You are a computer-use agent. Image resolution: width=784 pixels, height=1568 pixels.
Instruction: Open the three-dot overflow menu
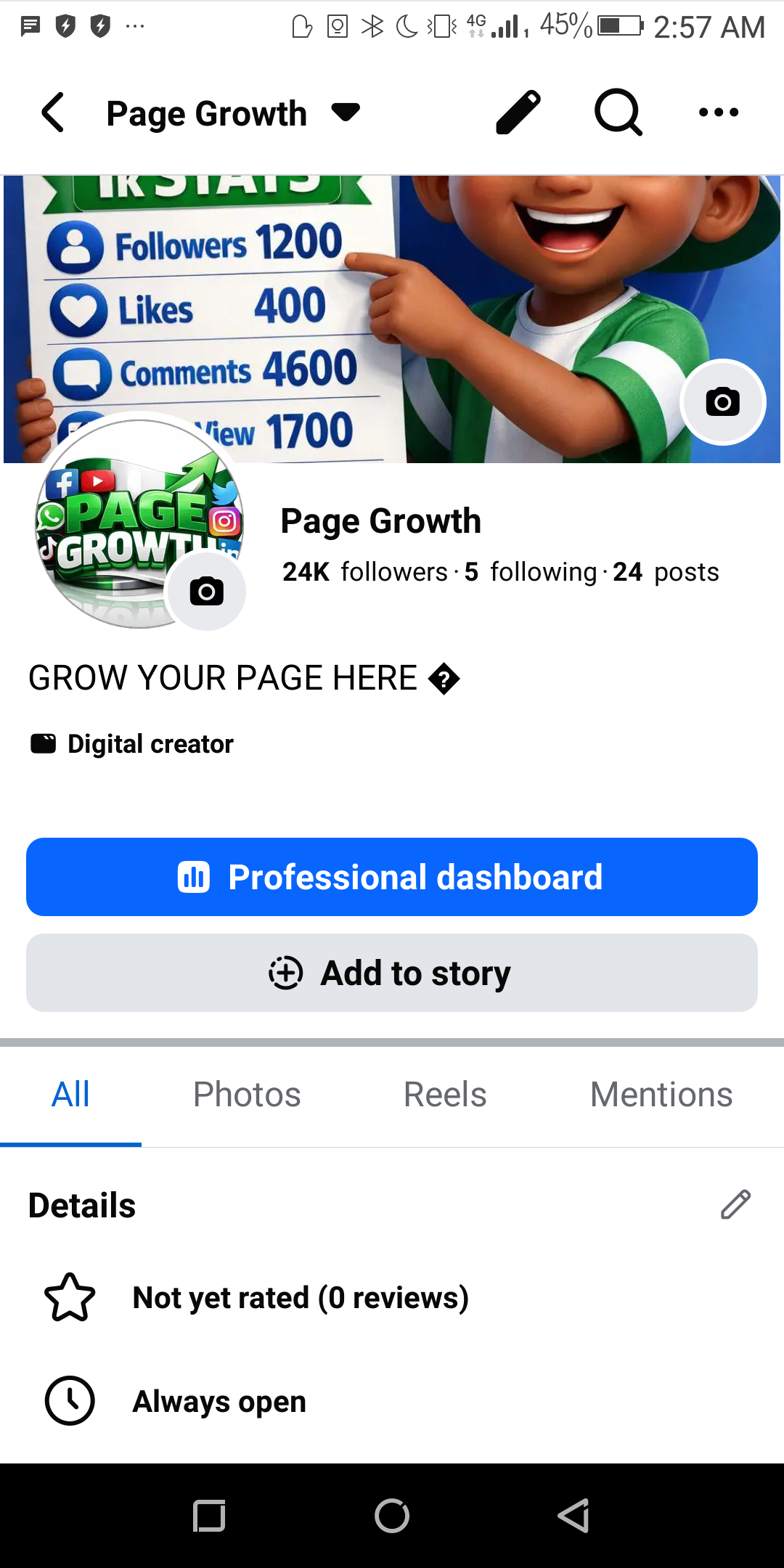click(718, 113)
